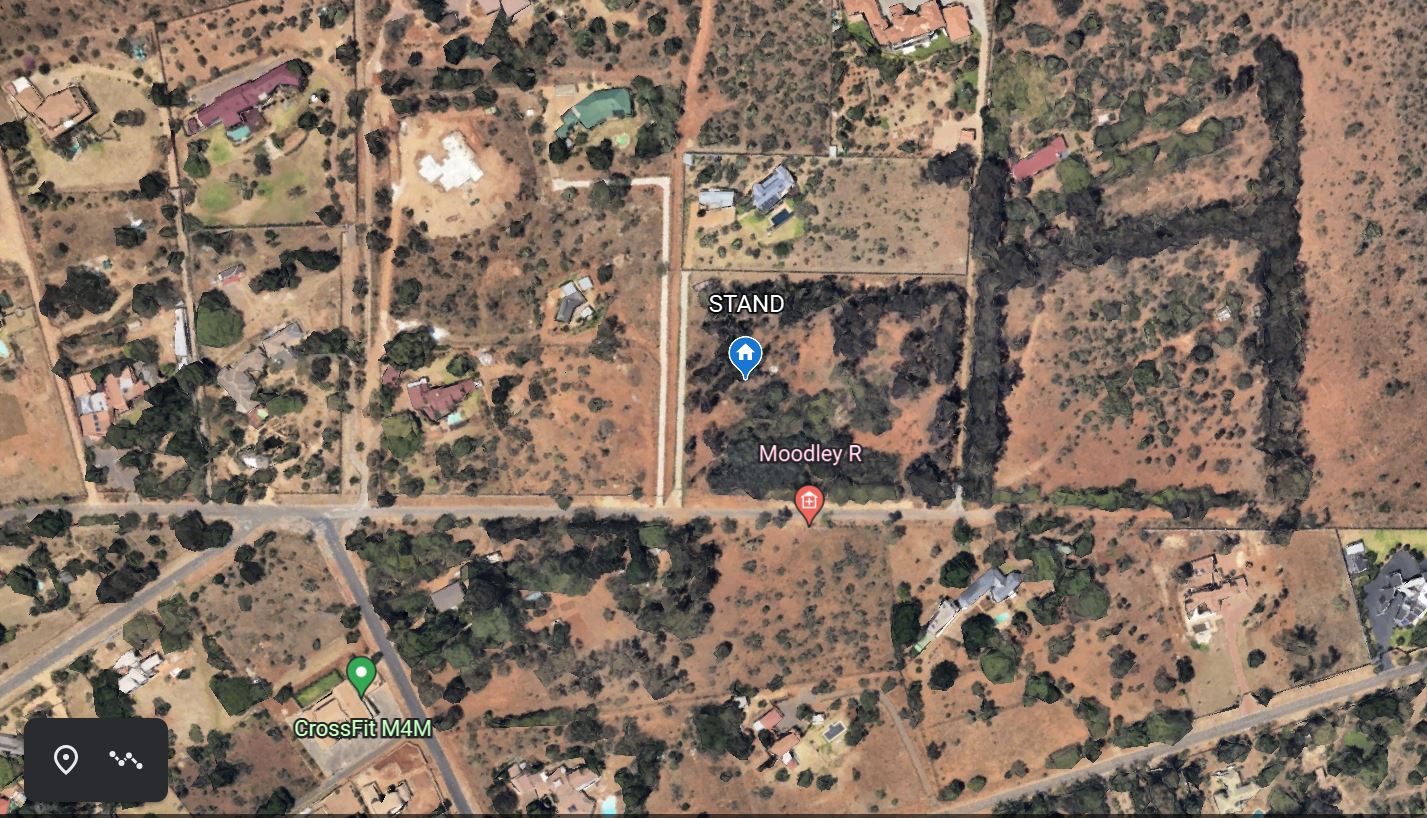This screenshot has height=818, width=1427.
Task: Open the blue STAND home marker
Action: [x=745, y=355]
